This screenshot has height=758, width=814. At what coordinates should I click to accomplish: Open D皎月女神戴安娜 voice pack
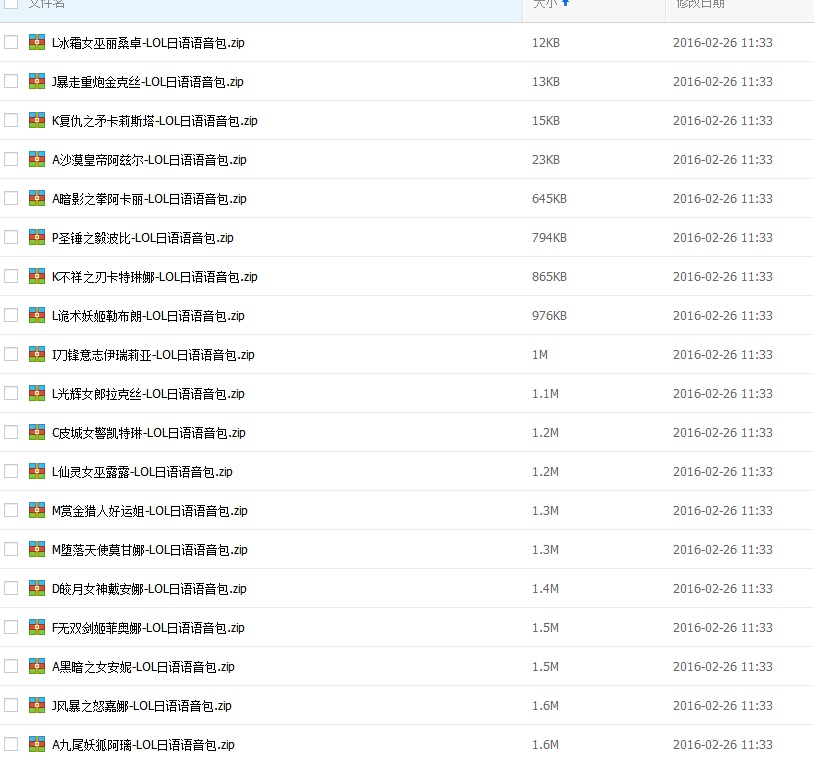coord(149,589)
